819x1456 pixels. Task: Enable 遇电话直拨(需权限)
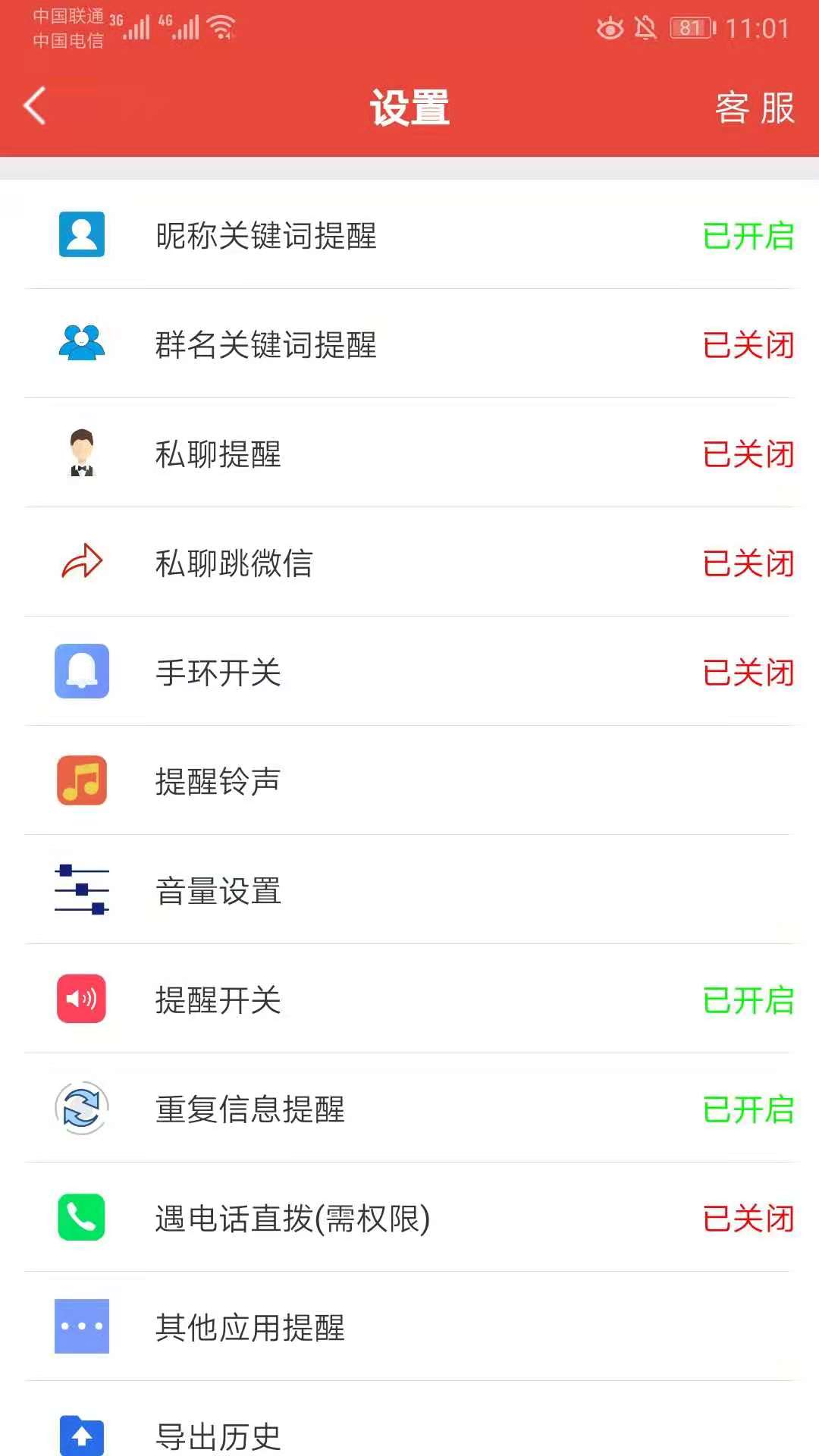click(x=748, y=1219)
